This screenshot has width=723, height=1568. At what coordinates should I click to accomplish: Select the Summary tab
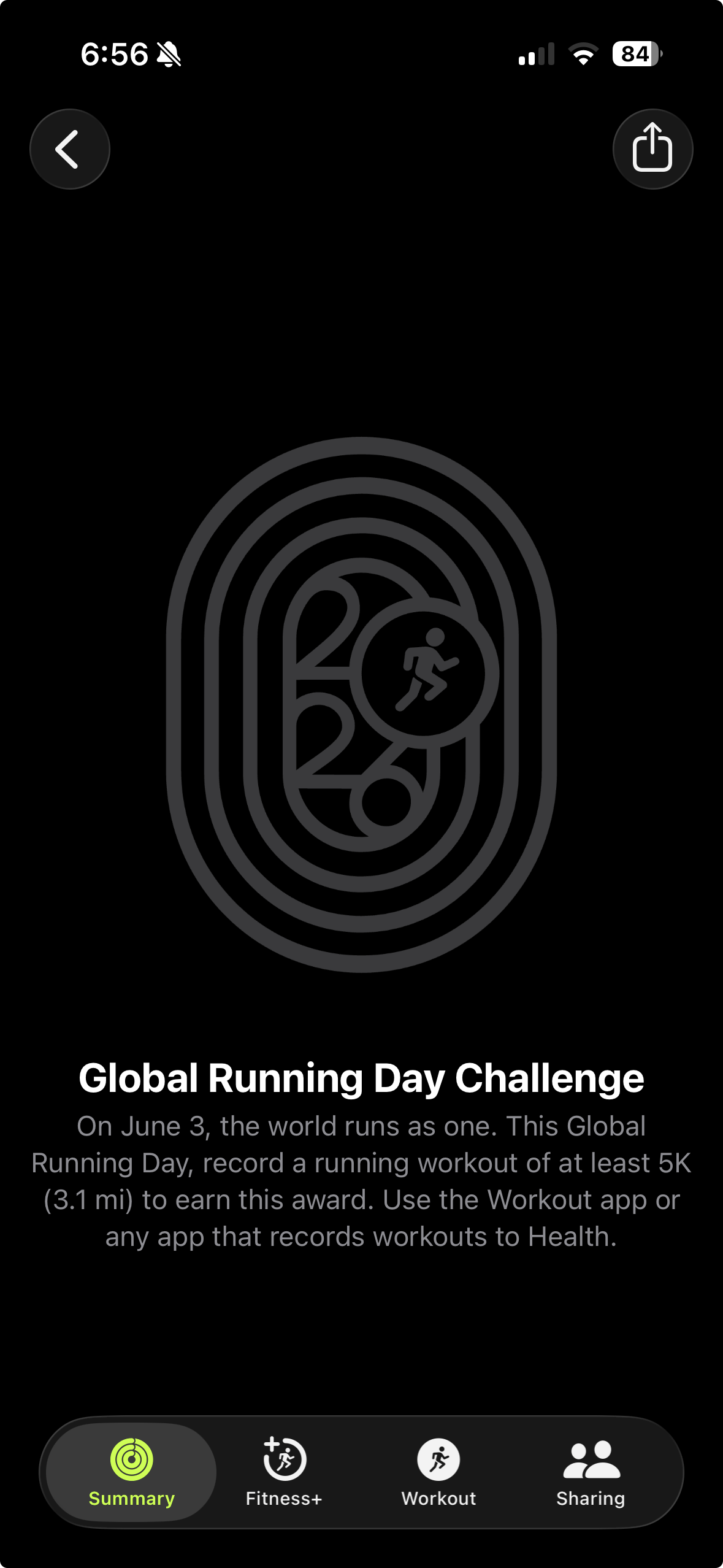[131, 1472]
